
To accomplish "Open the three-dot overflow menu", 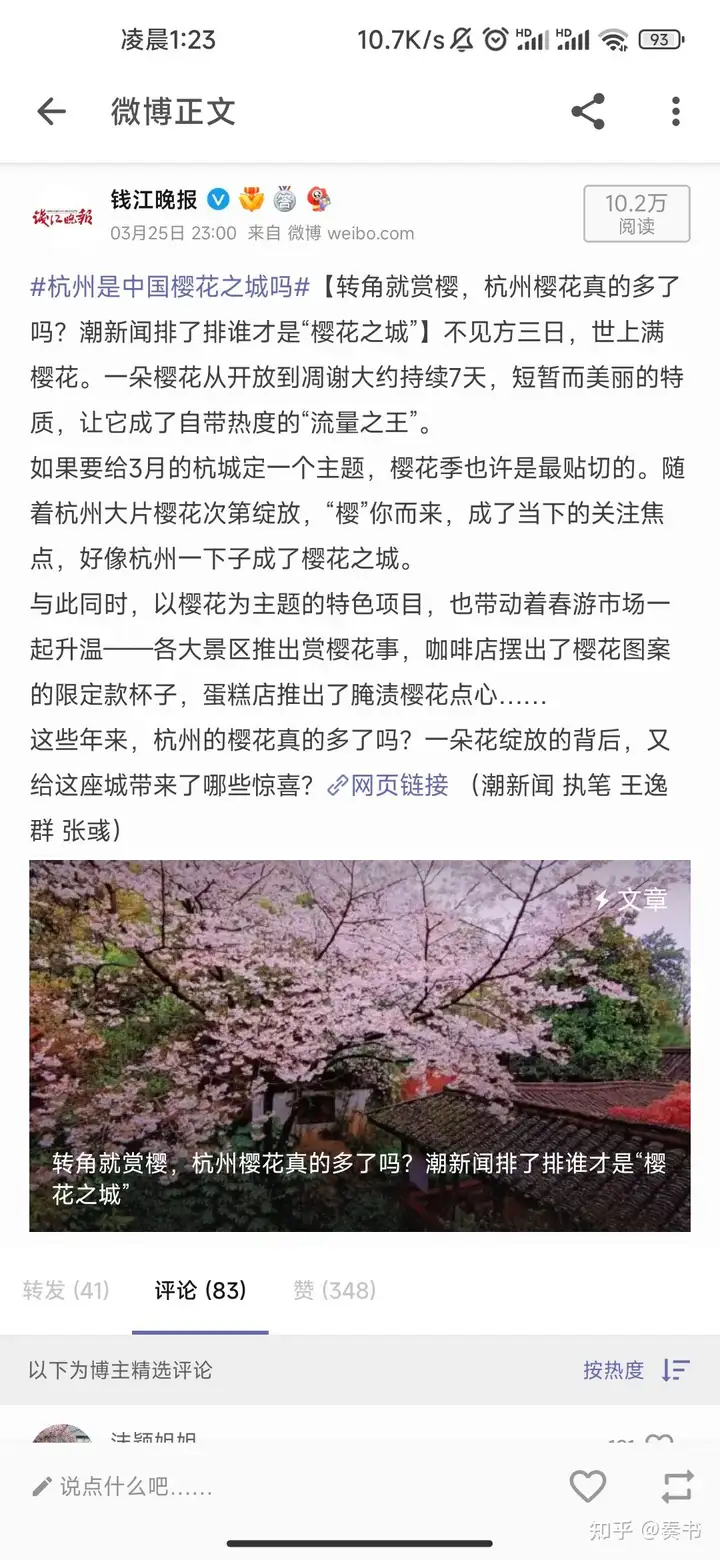I will coord(676,112).
